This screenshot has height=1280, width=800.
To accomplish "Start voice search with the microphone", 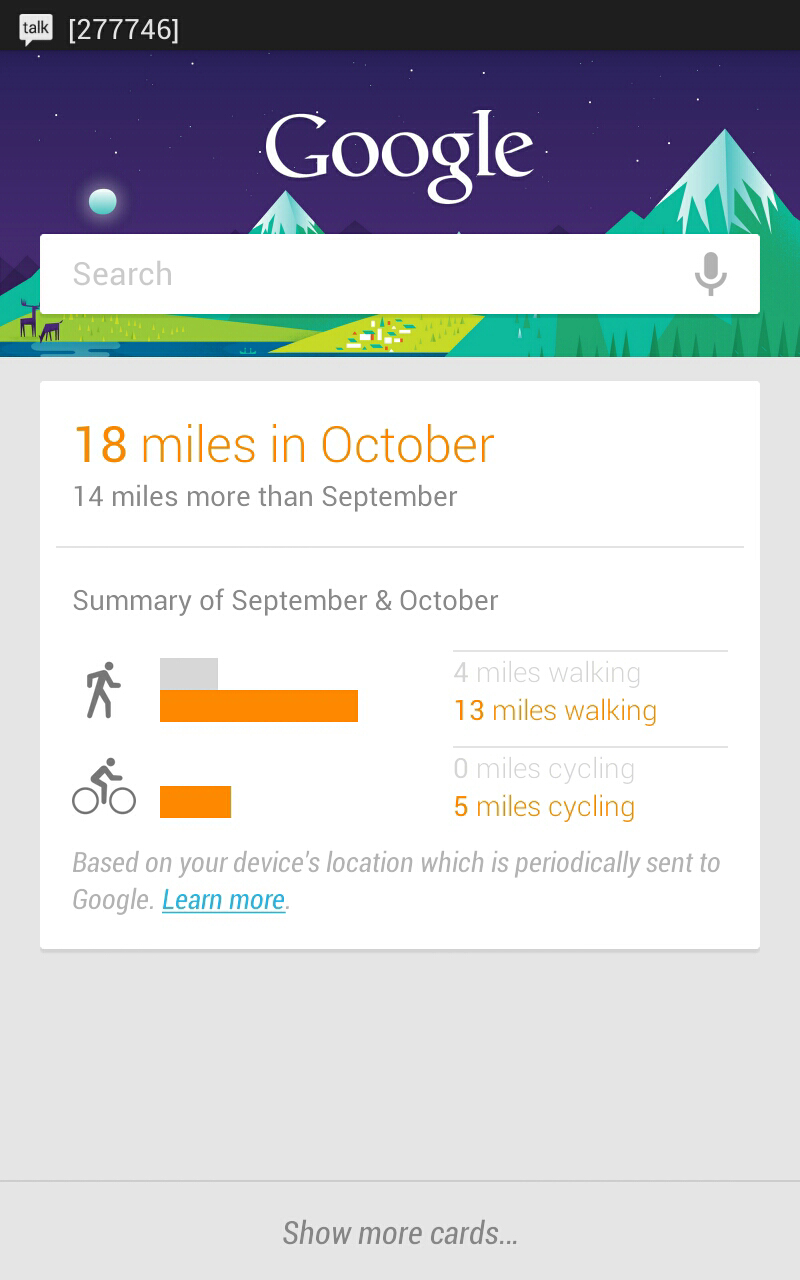I will 710,274.
